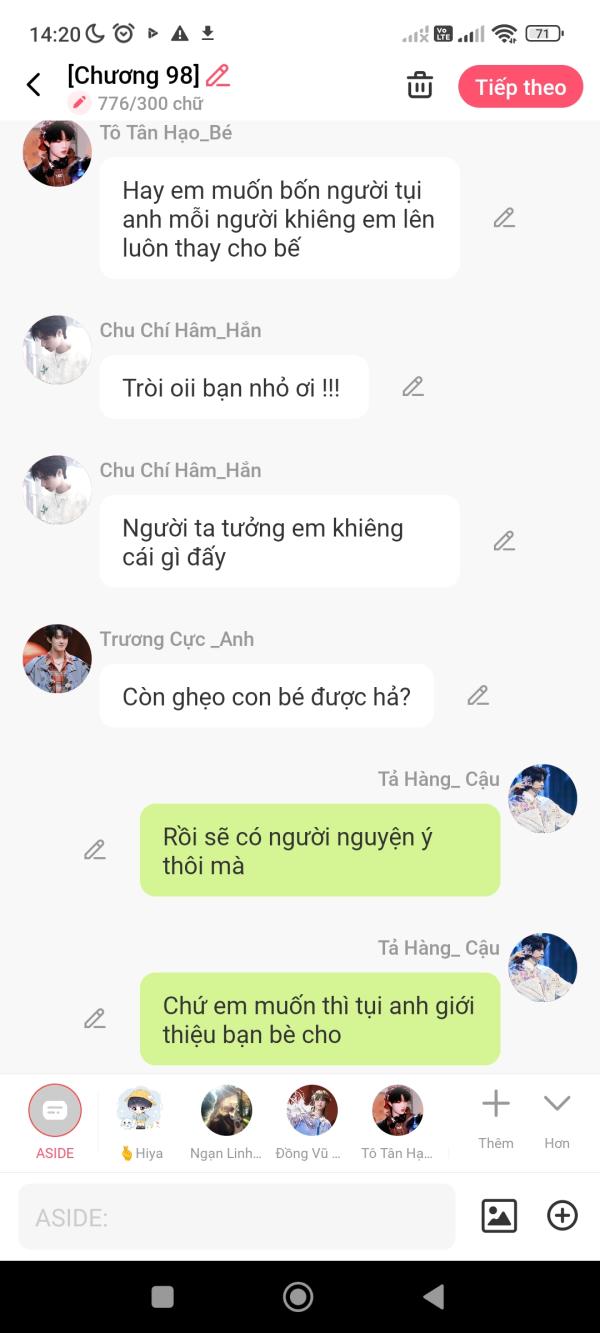
Task: Edit the Chương 98 chapter title
Action: tap(218, 75)
